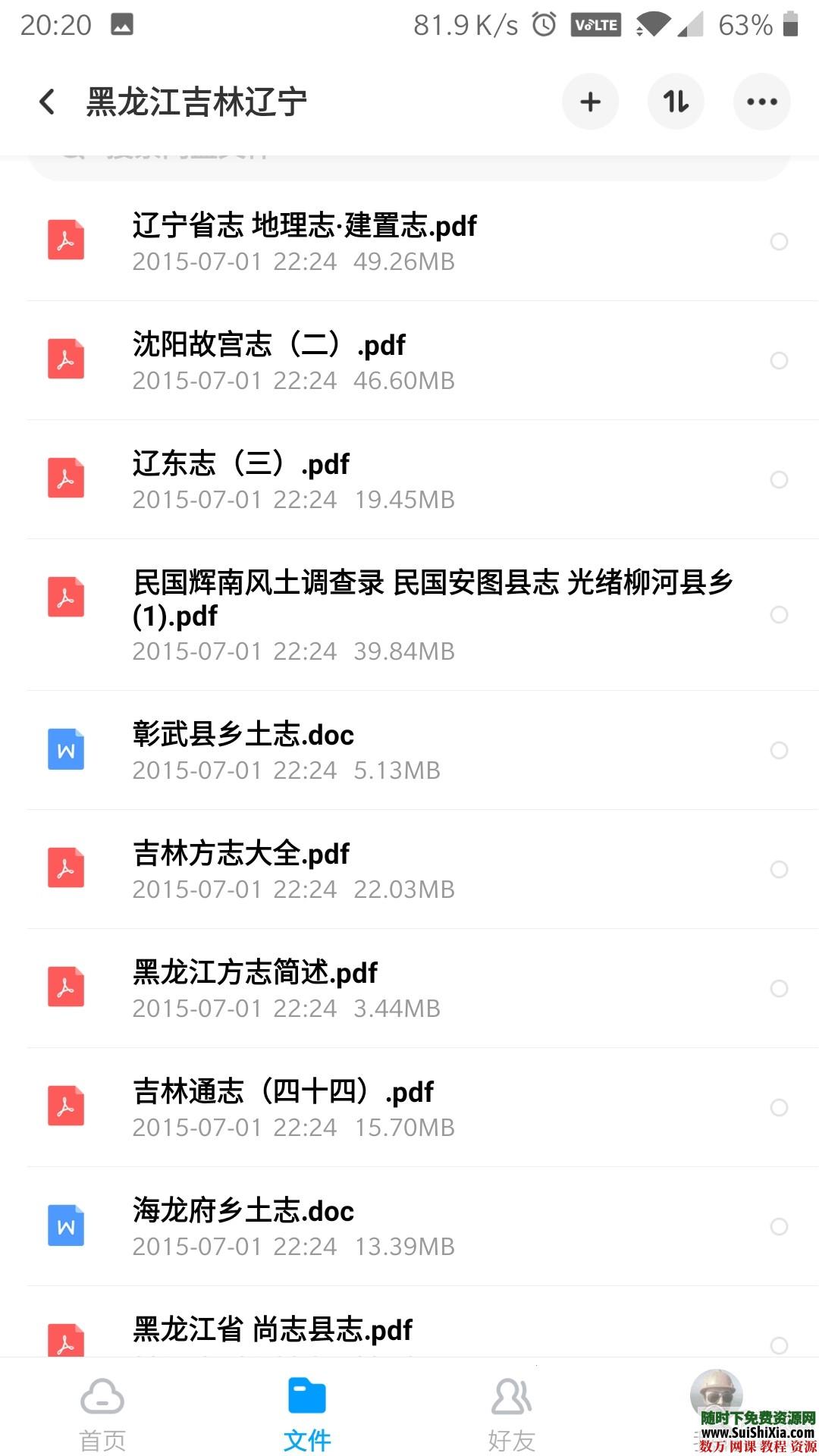Tap the Word icon of 海龙府乡土志.doc

click(x=66, y=1226)
